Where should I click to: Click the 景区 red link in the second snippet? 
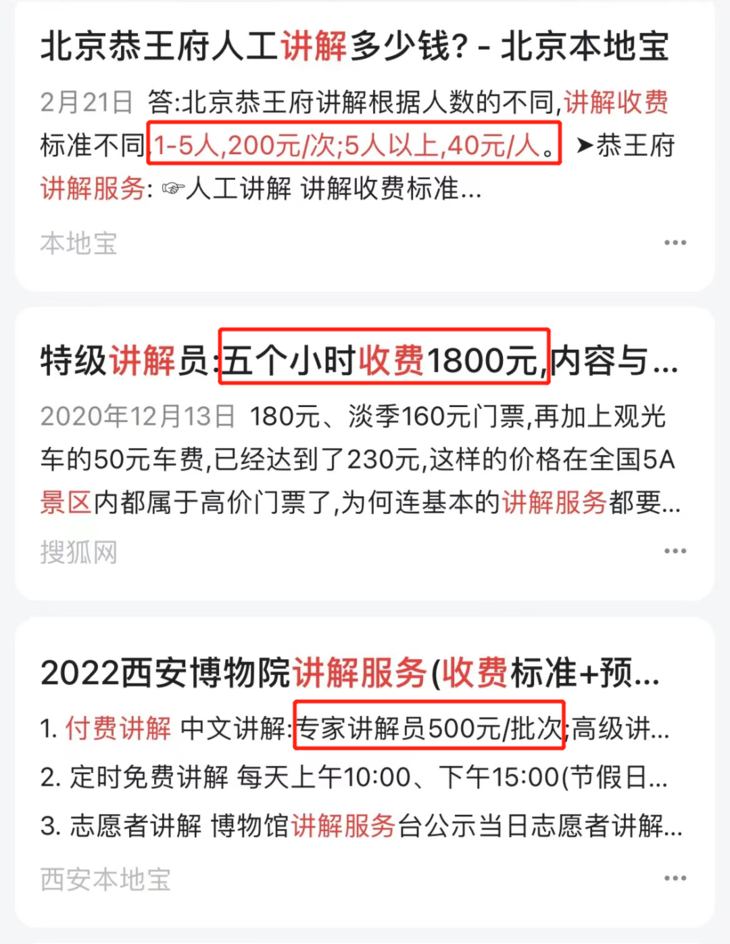click(63, 504)
